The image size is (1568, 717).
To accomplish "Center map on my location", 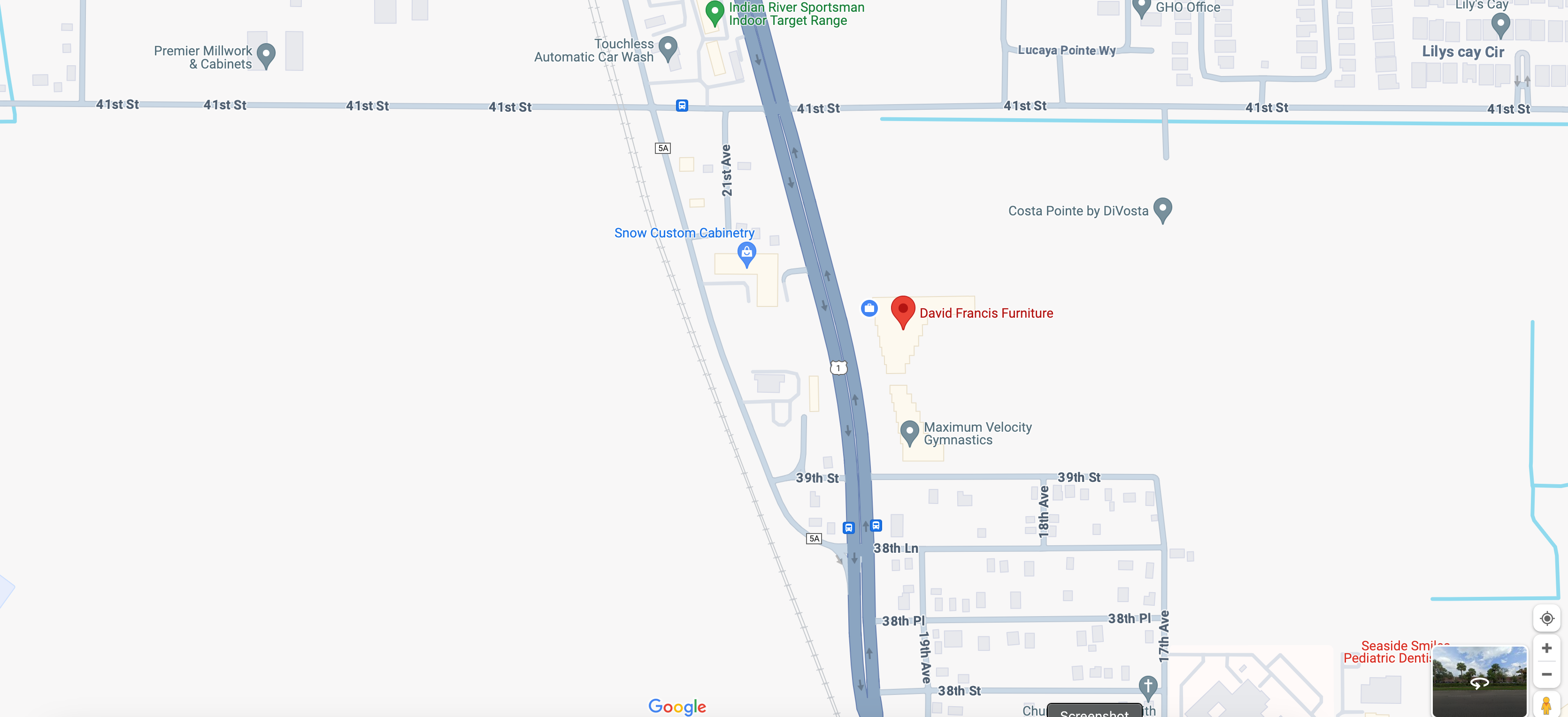I will point(1546,619).
